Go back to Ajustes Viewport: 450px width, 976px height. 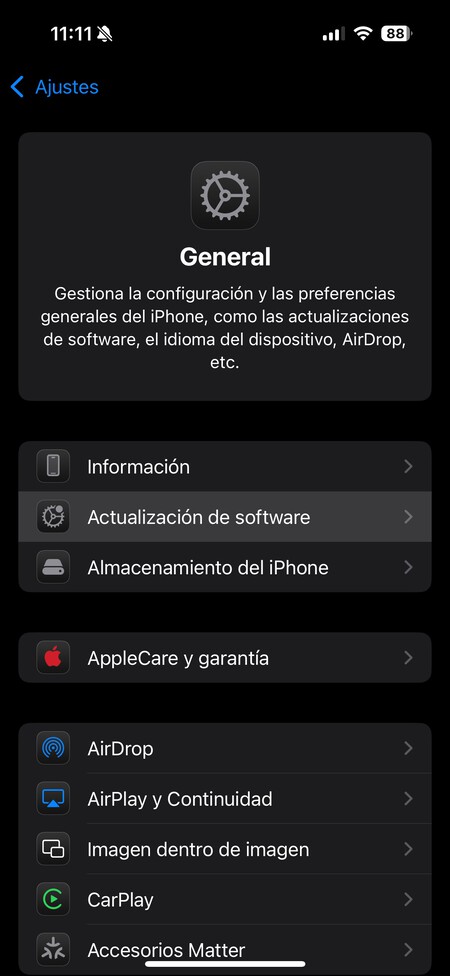55,87
